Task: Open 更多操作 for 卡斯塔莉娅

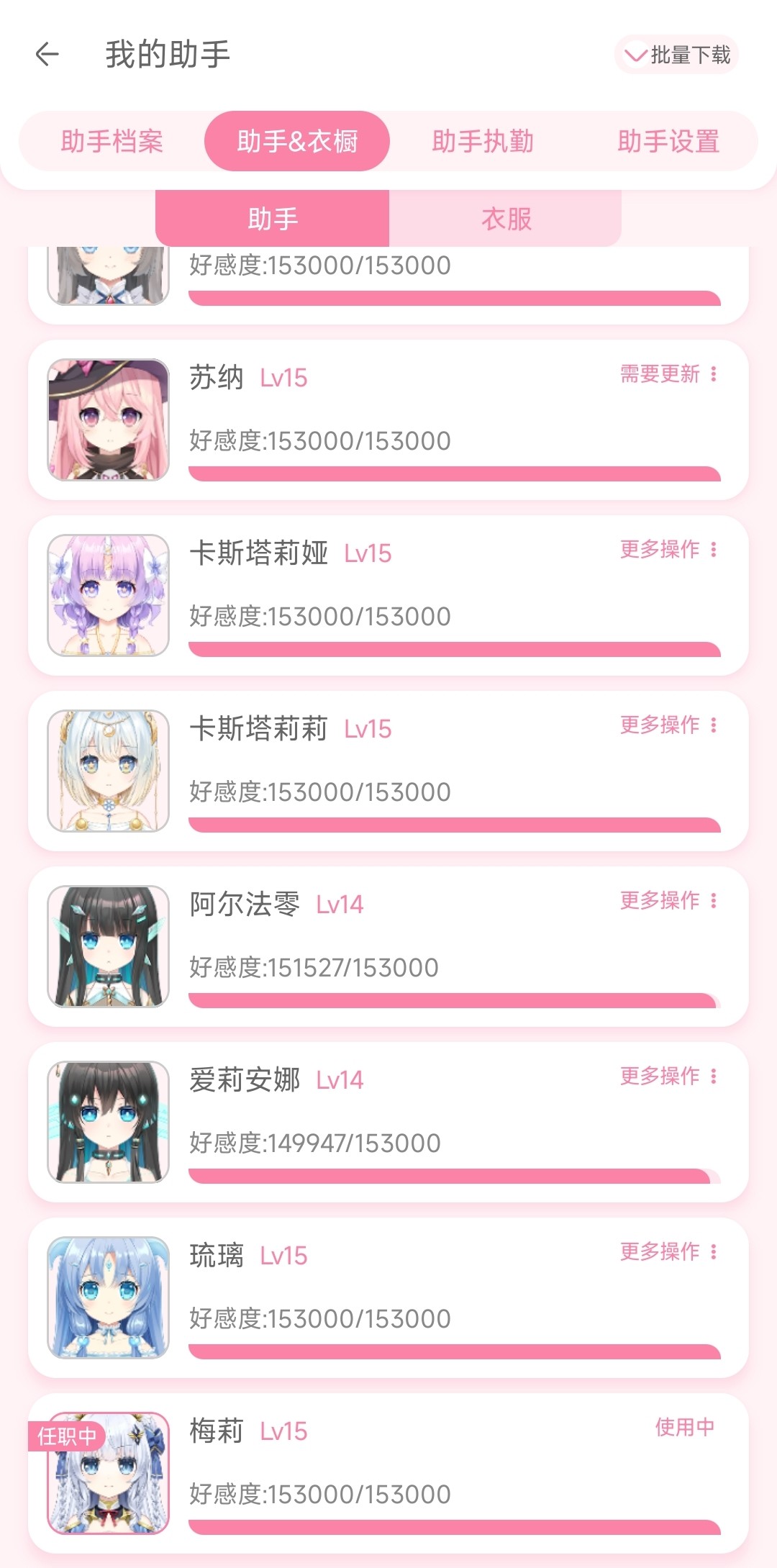Action: click(668, 550)
